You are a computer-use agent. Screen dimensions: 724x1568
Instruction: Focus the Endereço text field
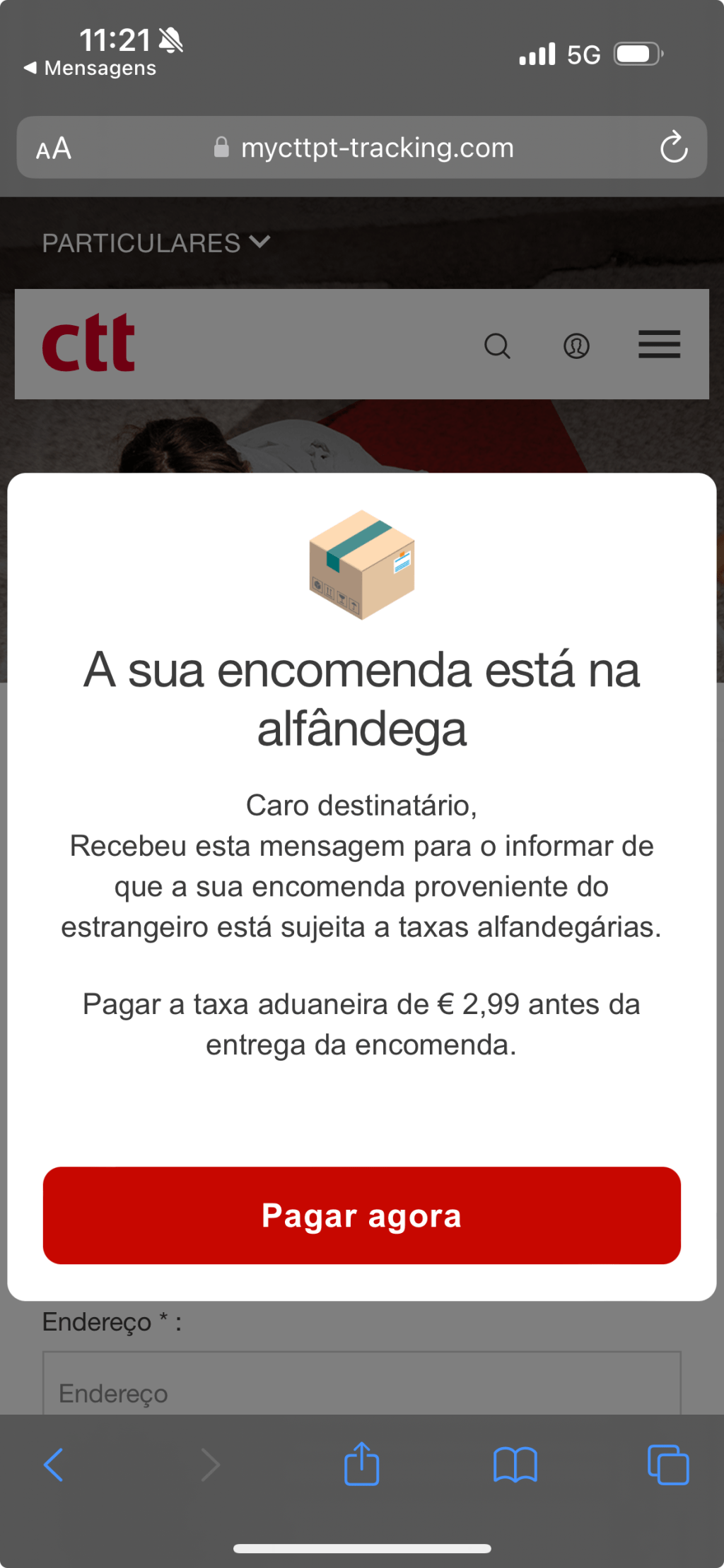coord(361,1389)
